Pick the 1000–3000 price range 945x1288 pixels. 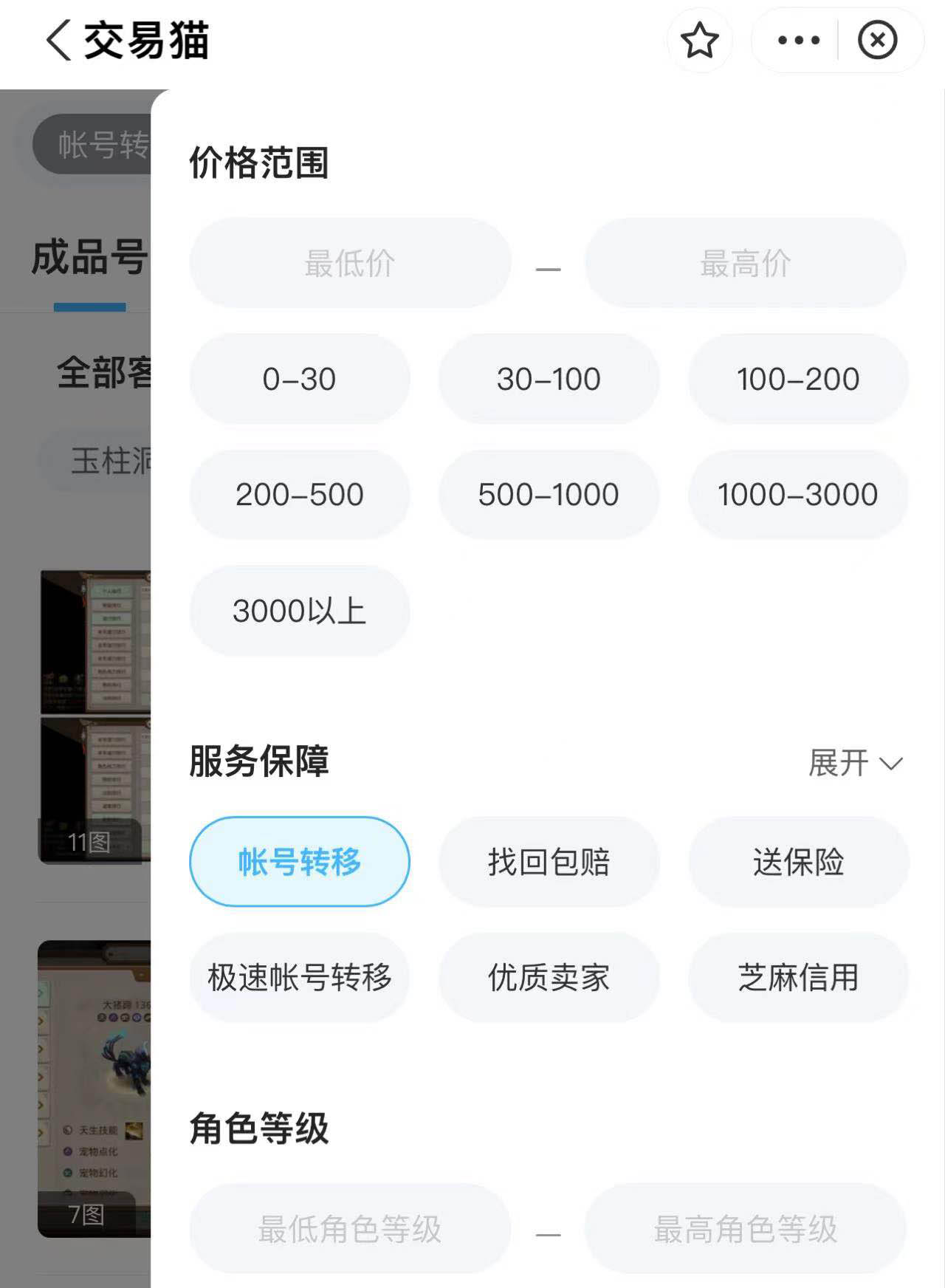pyautogui.click(x=797, y=495)
